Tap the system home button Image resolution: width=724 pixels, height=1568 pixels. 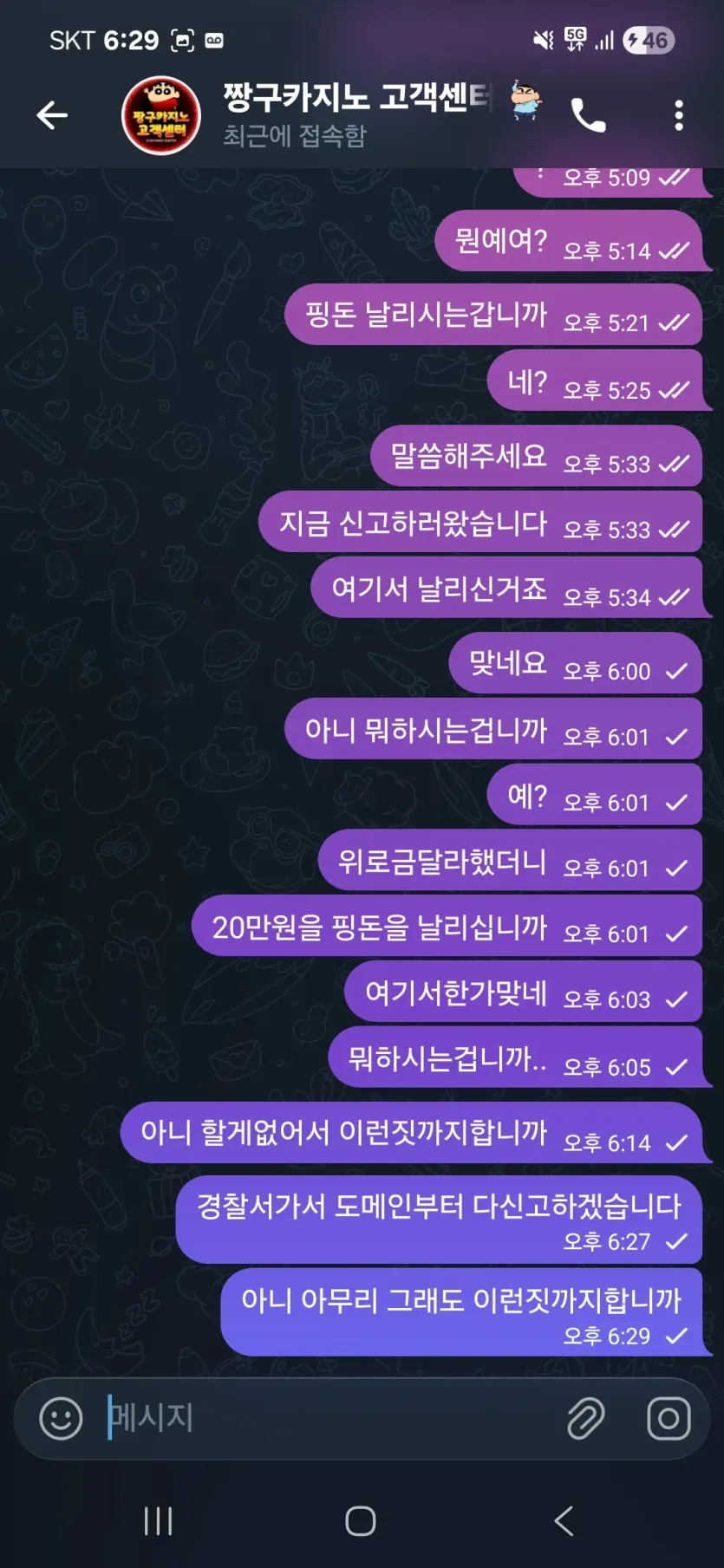361,1520
